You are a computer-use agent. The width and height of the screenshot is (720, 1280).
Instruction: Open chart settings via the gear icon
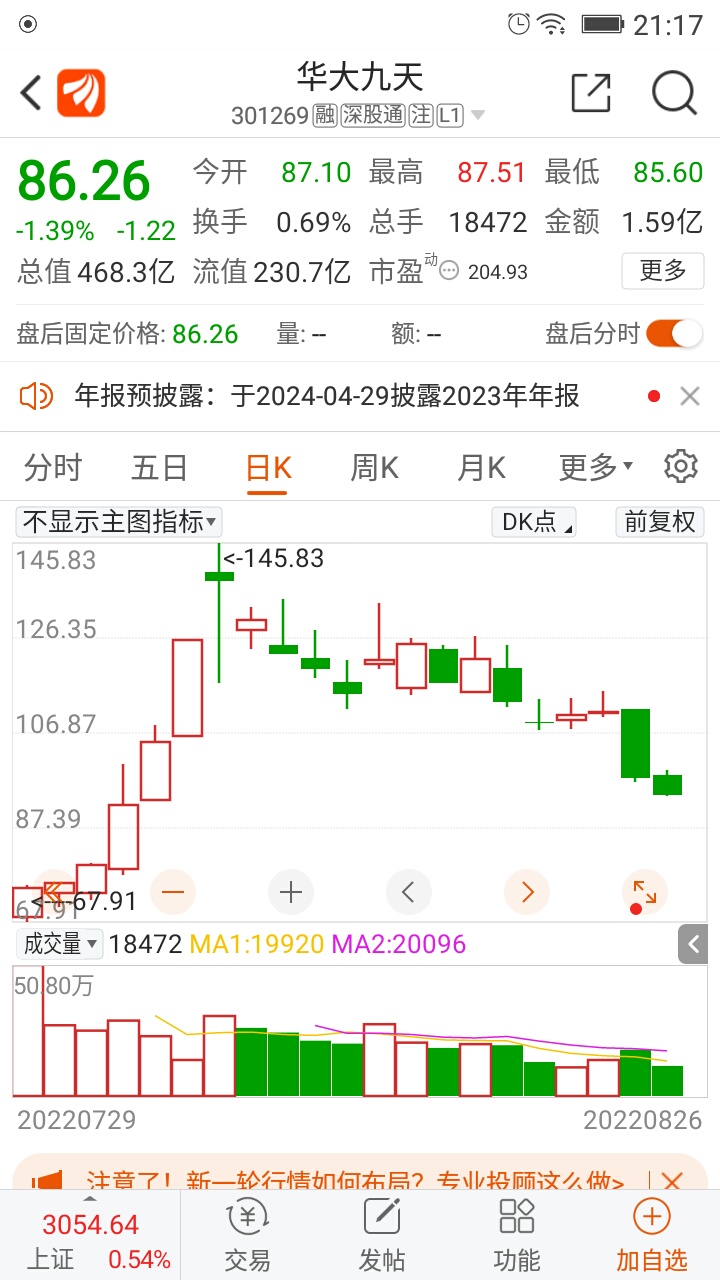tap(681, 466)
